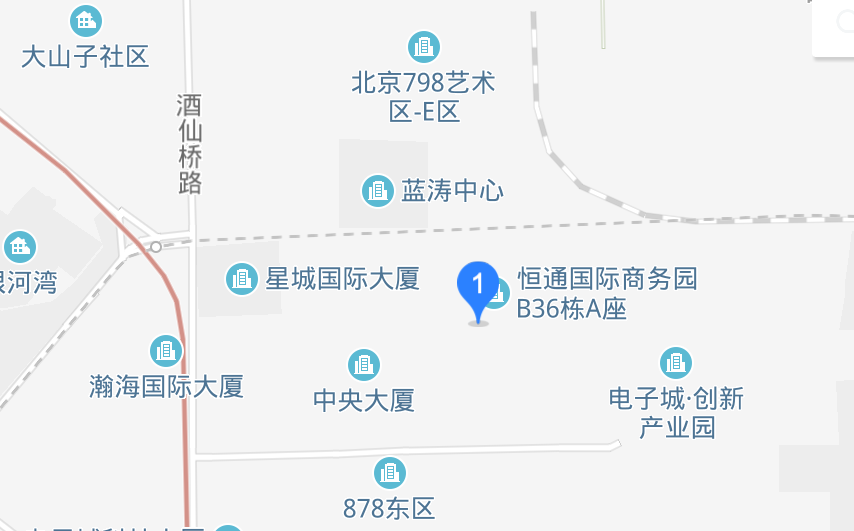Screen dimensions: 854x531
Task: Select the 大山子社区 community marker
Action: coord(86,20)
